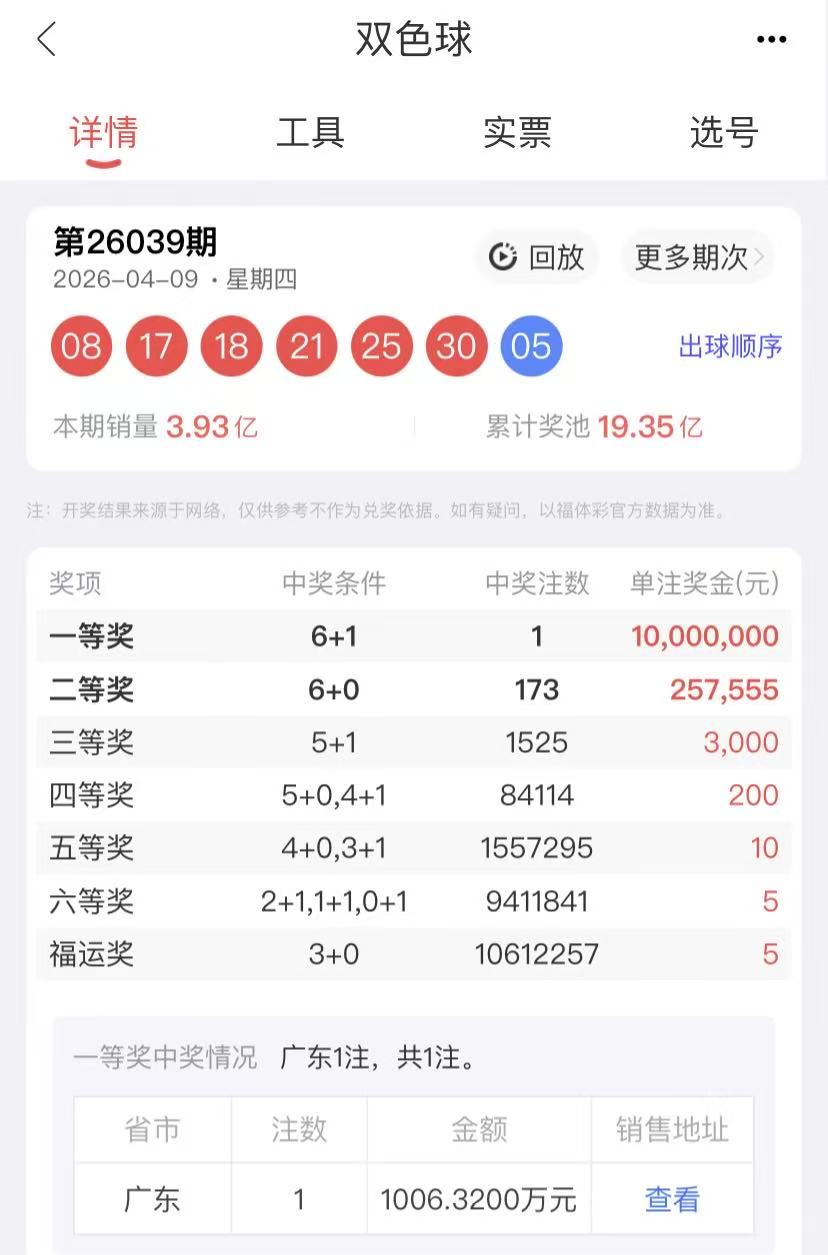
Task: Play the 回放 draw replay
Action: pyautogui.click(x=537, y=258)
